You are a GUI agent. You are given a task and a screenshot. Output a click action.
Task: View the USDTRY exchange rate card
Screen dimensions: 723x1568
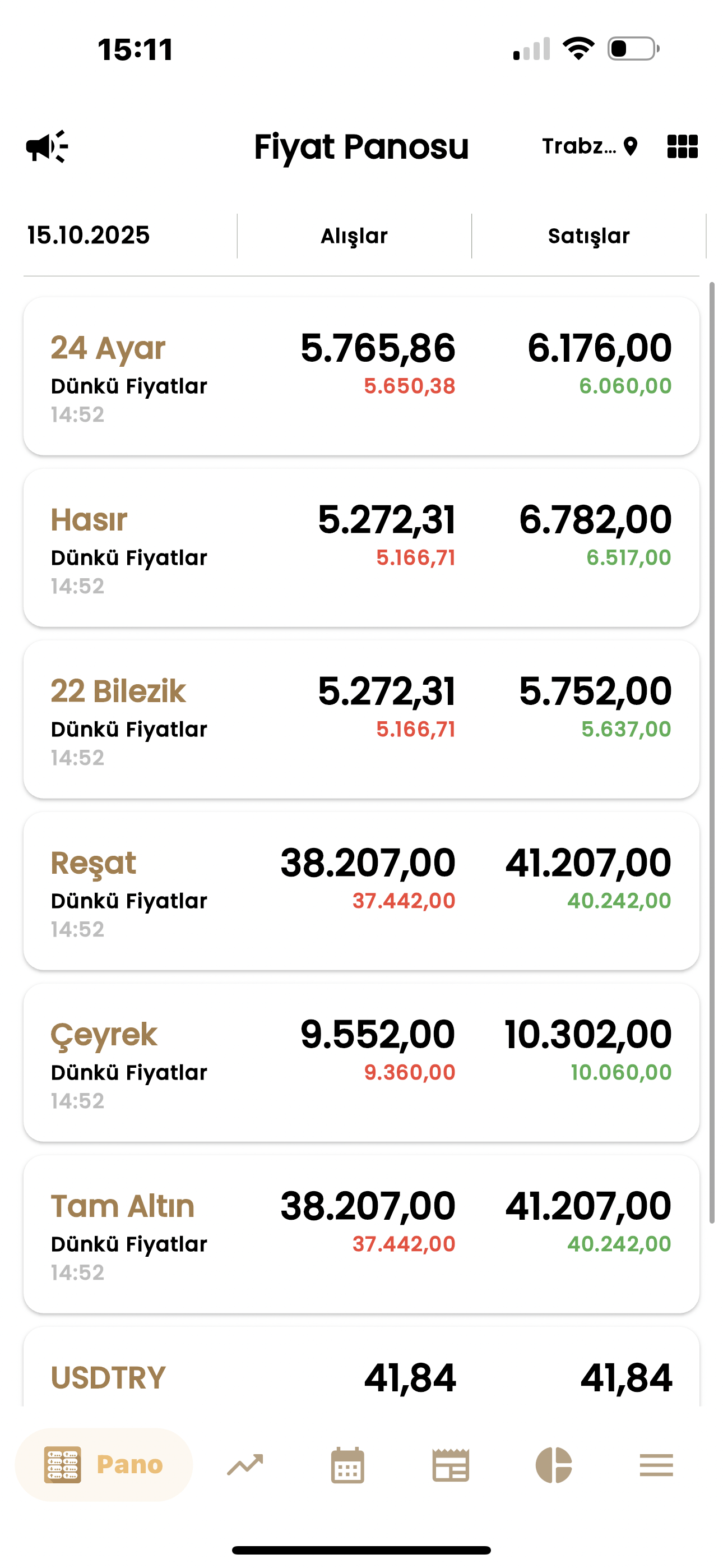click(x=361, y=1377)
